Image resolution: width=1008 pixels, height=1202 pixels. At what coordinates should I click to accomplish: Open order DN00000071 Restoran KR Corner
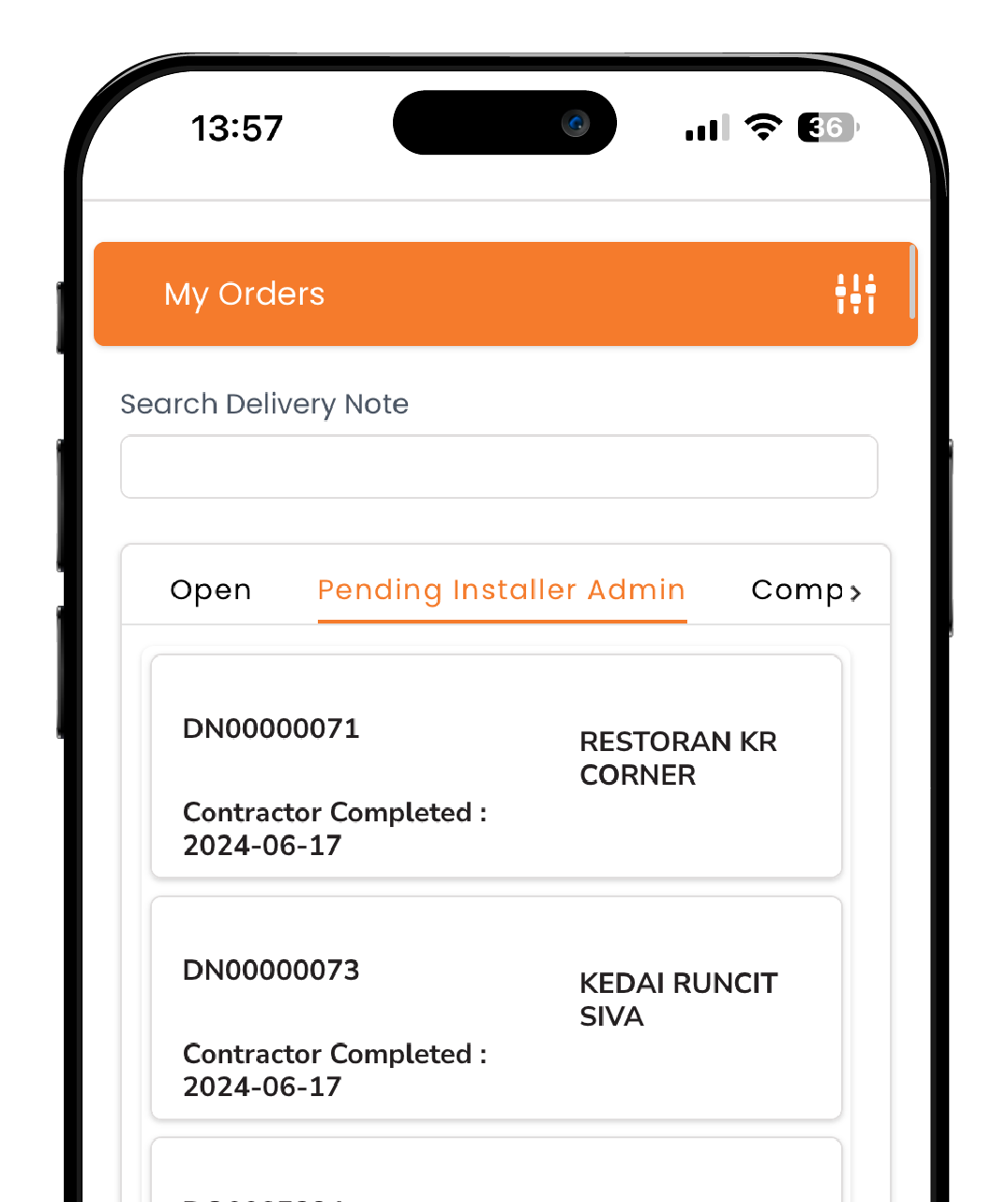coord(496,766)
